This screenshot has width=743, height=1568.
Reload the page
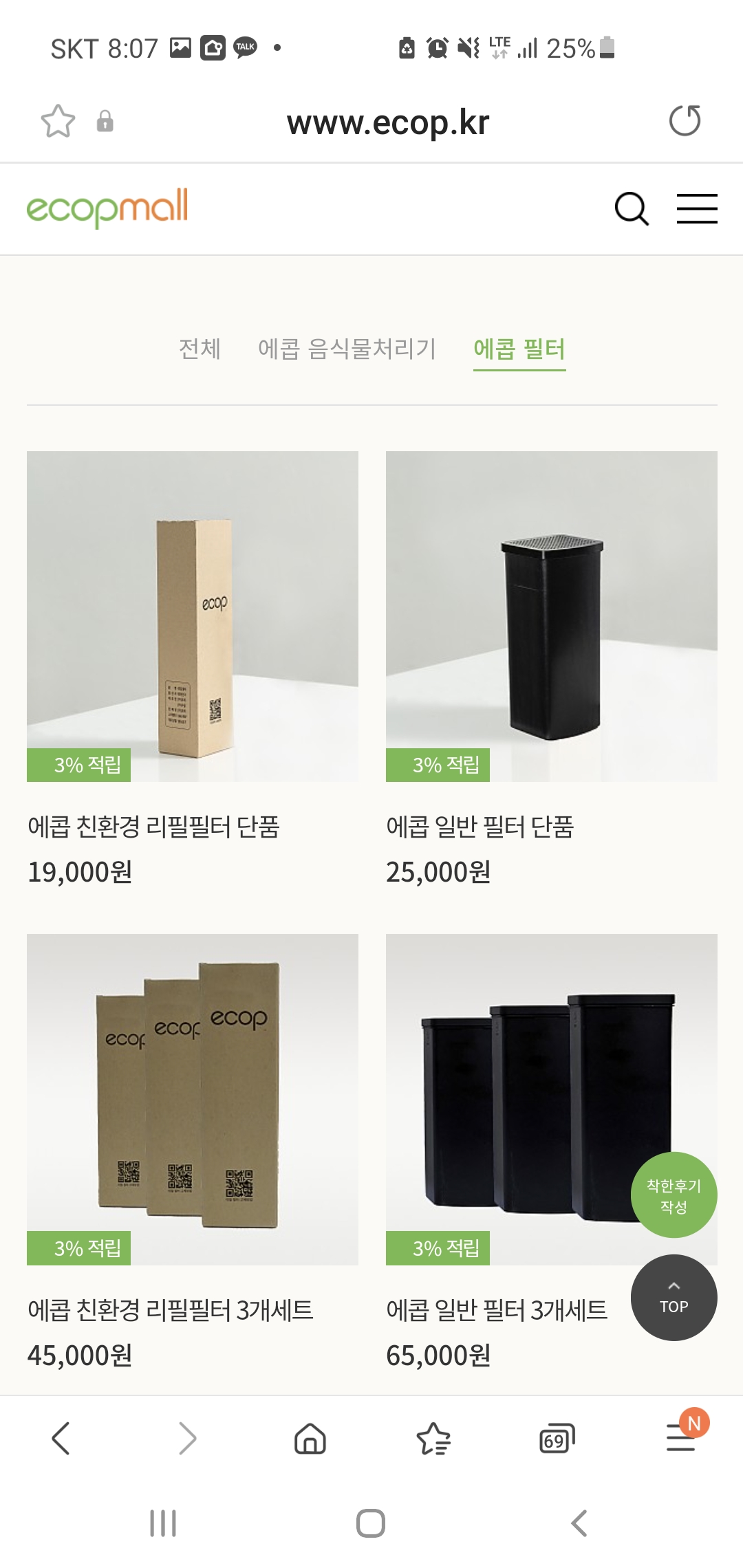pyautogui.click(x=685, y=121)
